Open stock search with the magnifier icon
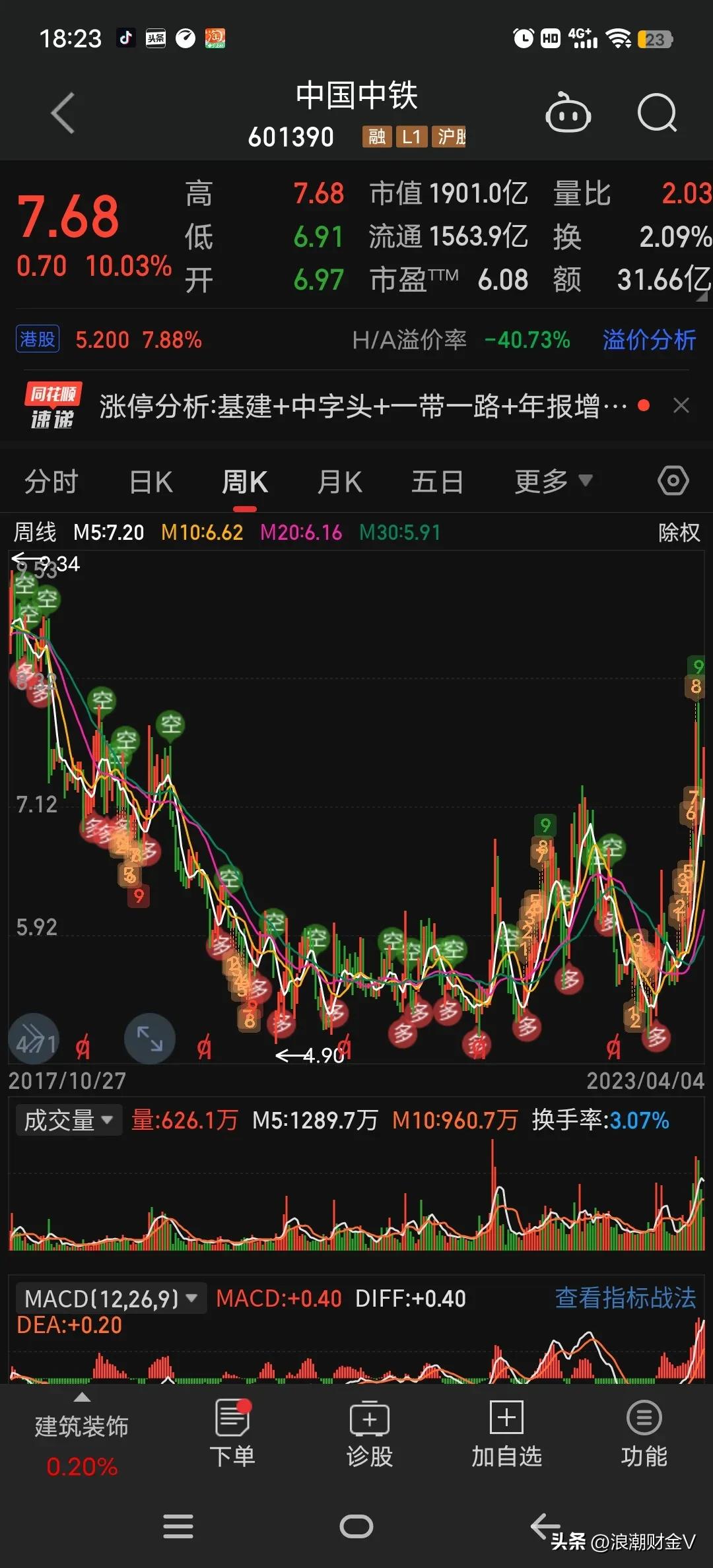This screenshot has width=713, height=1568. [x=657, y=114]
